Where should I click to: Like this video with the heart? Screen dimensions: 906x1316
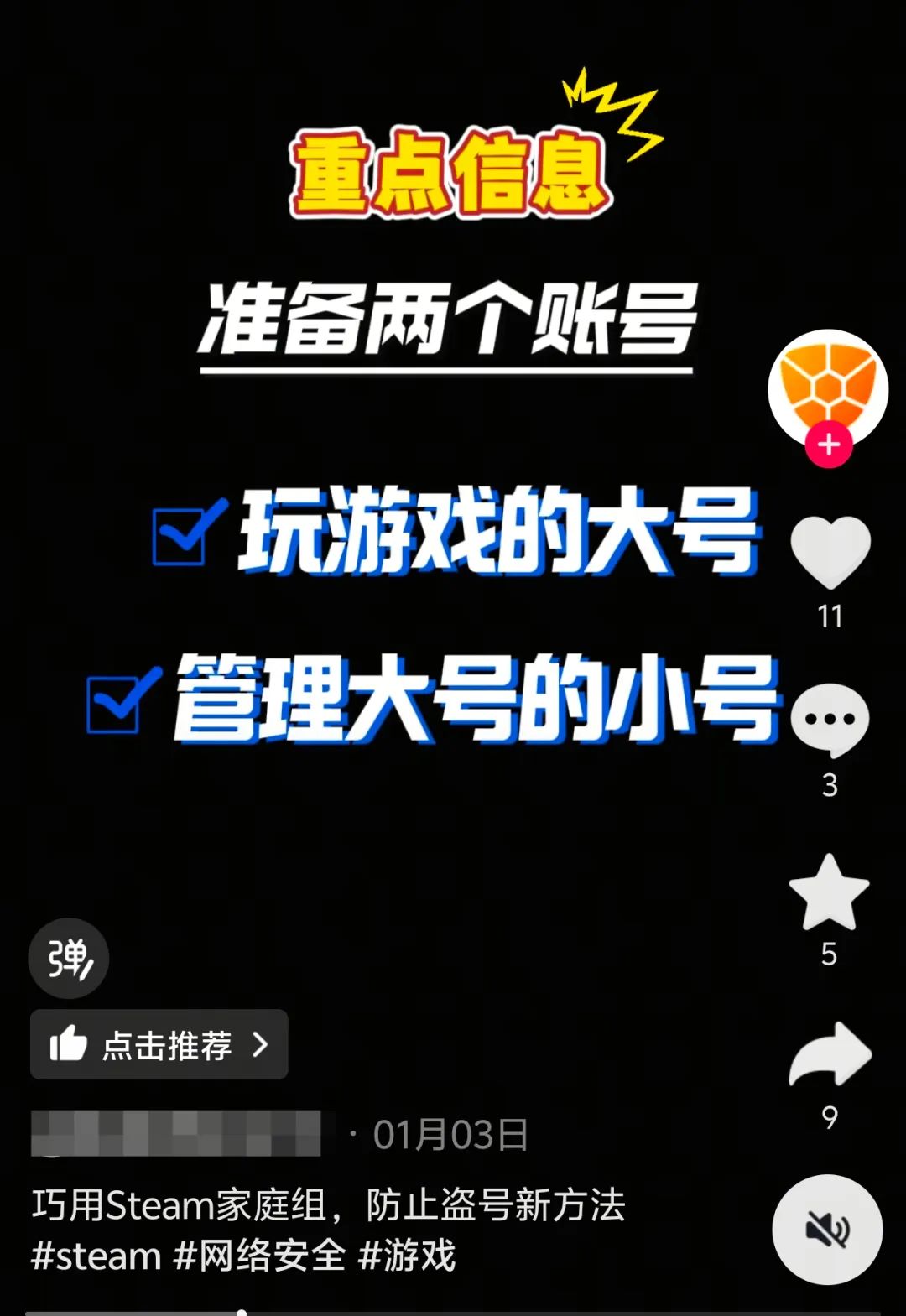point(830,551)
